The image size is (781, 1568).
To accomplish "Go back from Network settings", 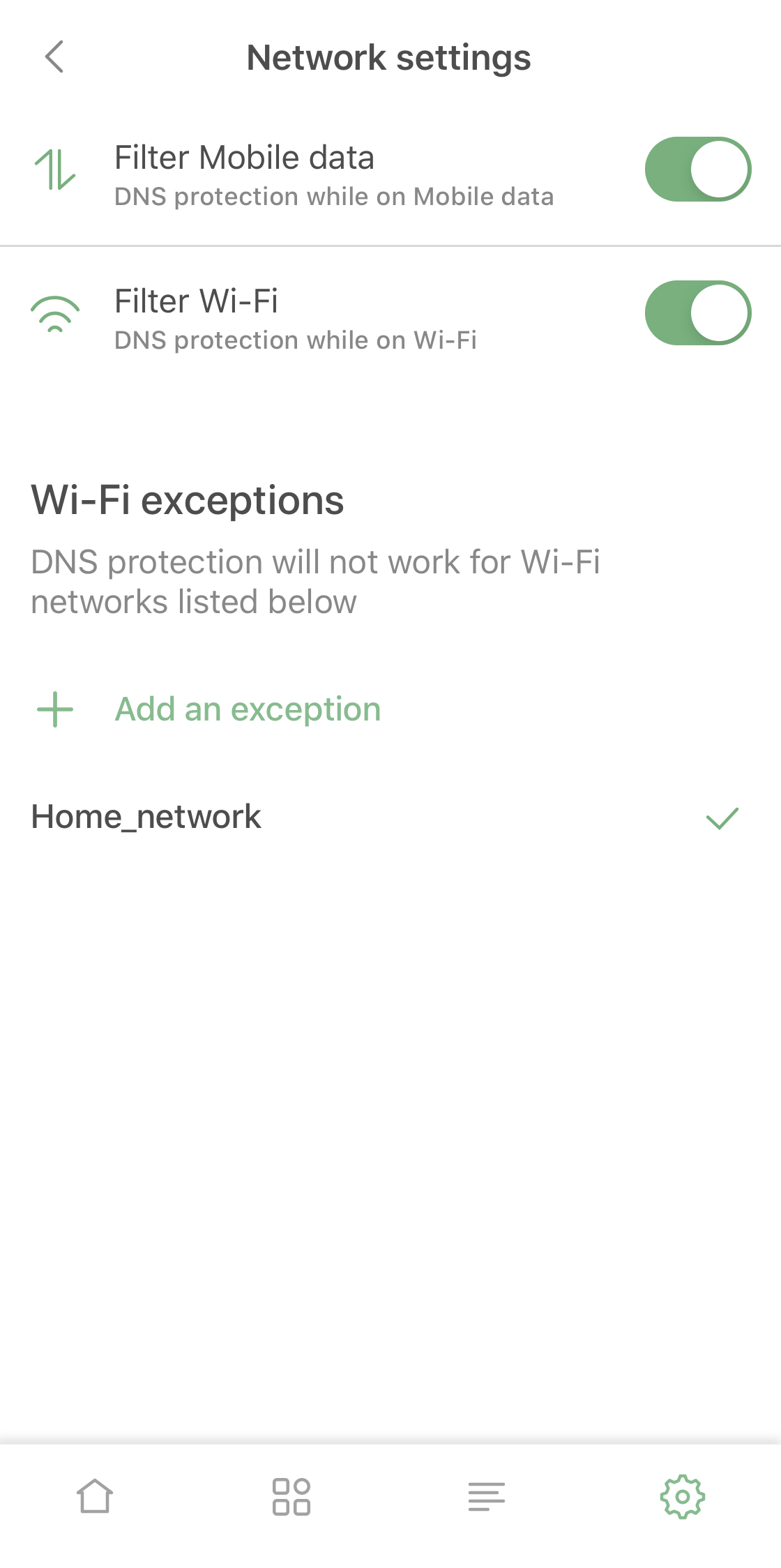I will click(54, 57).
